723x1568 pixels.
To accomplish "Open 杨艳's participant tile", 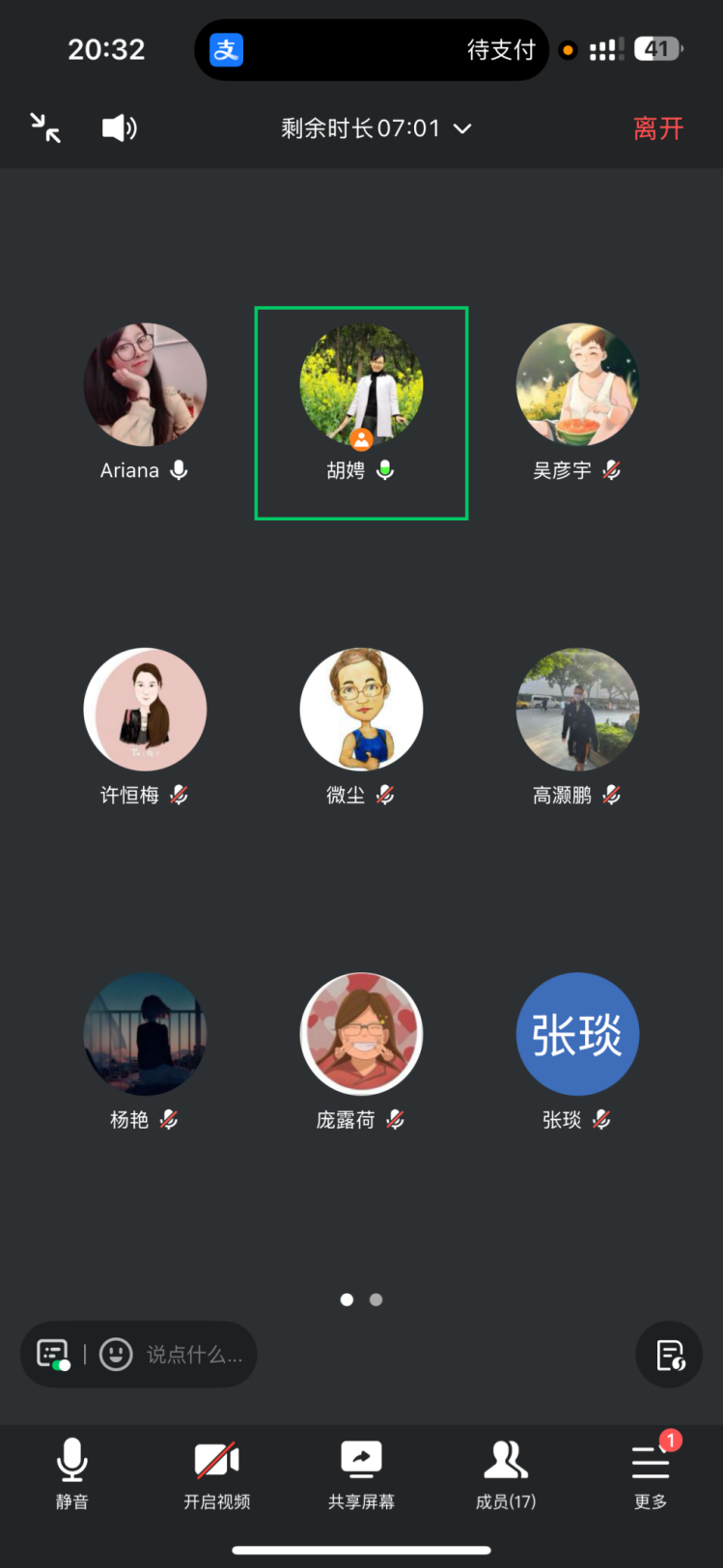I will [x=145, y=1034].
